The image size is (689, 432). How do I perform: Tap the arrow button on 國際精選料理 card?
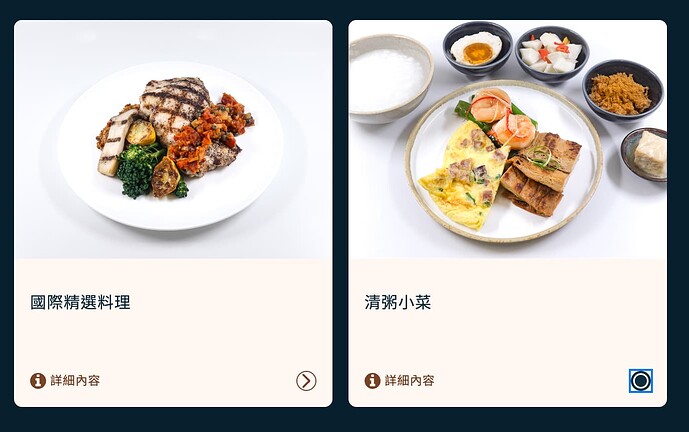coord(306,381)
